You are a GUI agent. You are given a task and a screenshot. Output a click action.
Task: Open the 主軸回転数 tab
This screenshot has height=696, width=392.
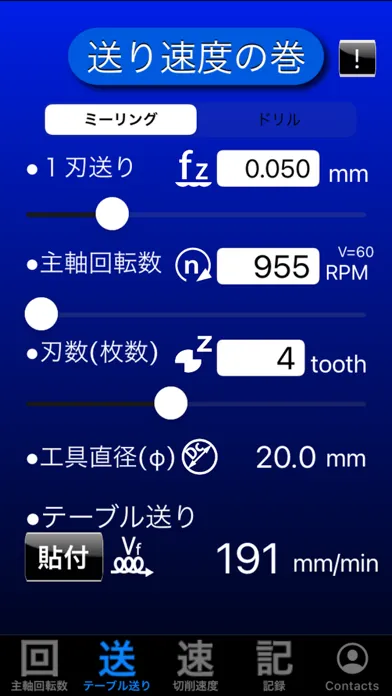click(39, 666)
